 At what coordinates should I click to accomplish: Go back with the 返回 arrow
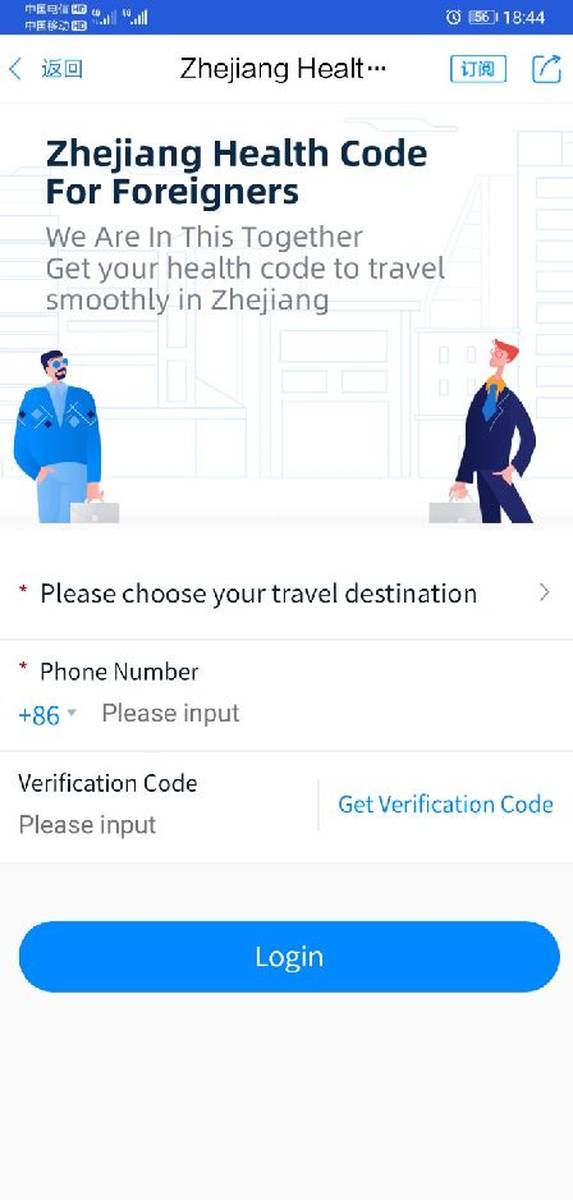pyautogui.click(x=45, y=69)
